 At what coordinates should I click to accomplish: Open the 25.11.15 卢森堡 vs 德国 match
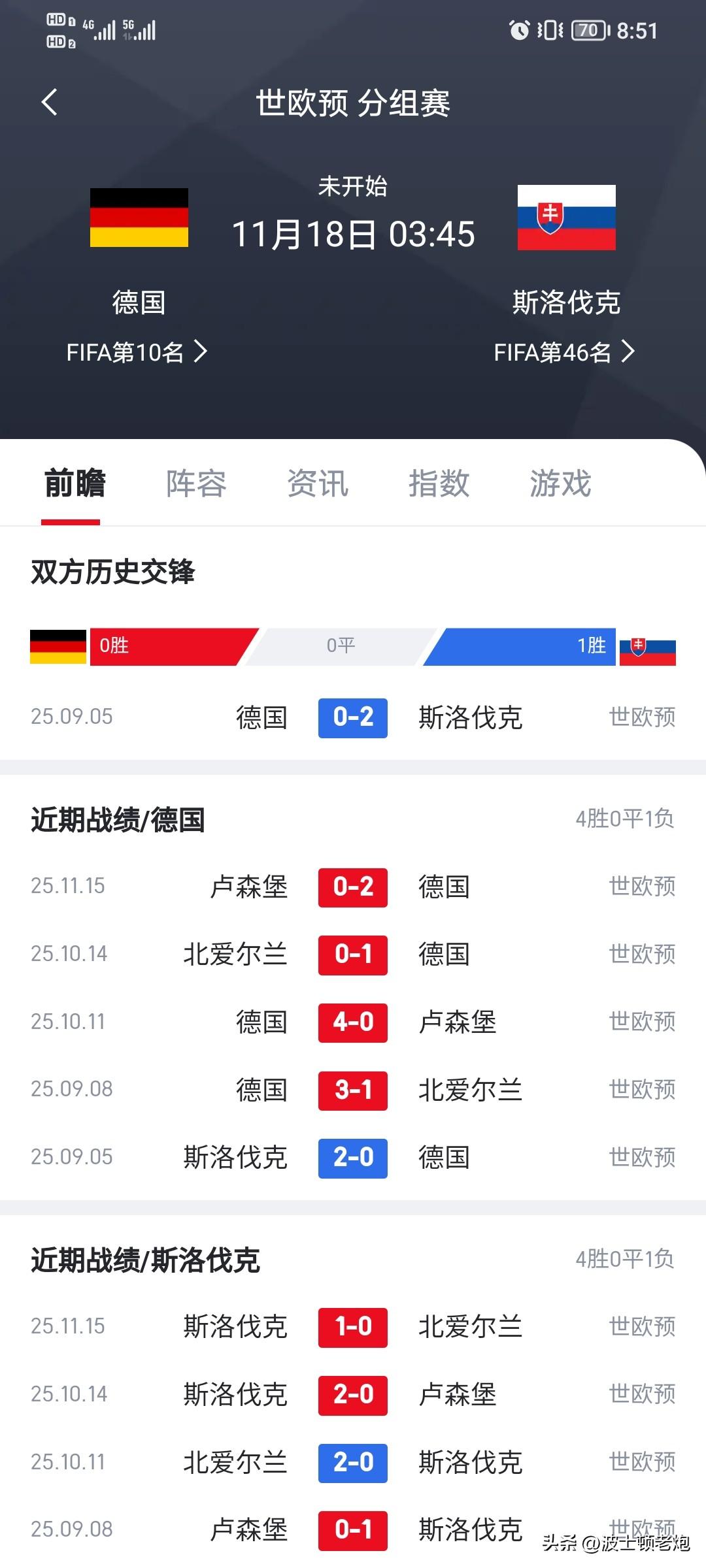352,888
